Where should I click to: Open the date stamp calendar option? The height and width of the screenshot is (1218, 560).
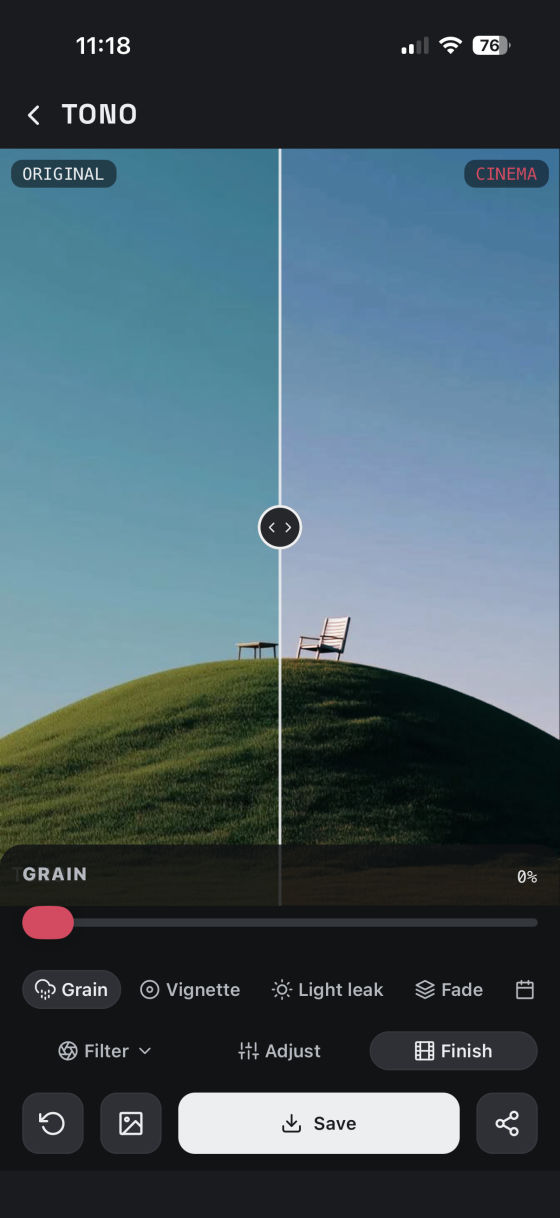coord(525,989)
